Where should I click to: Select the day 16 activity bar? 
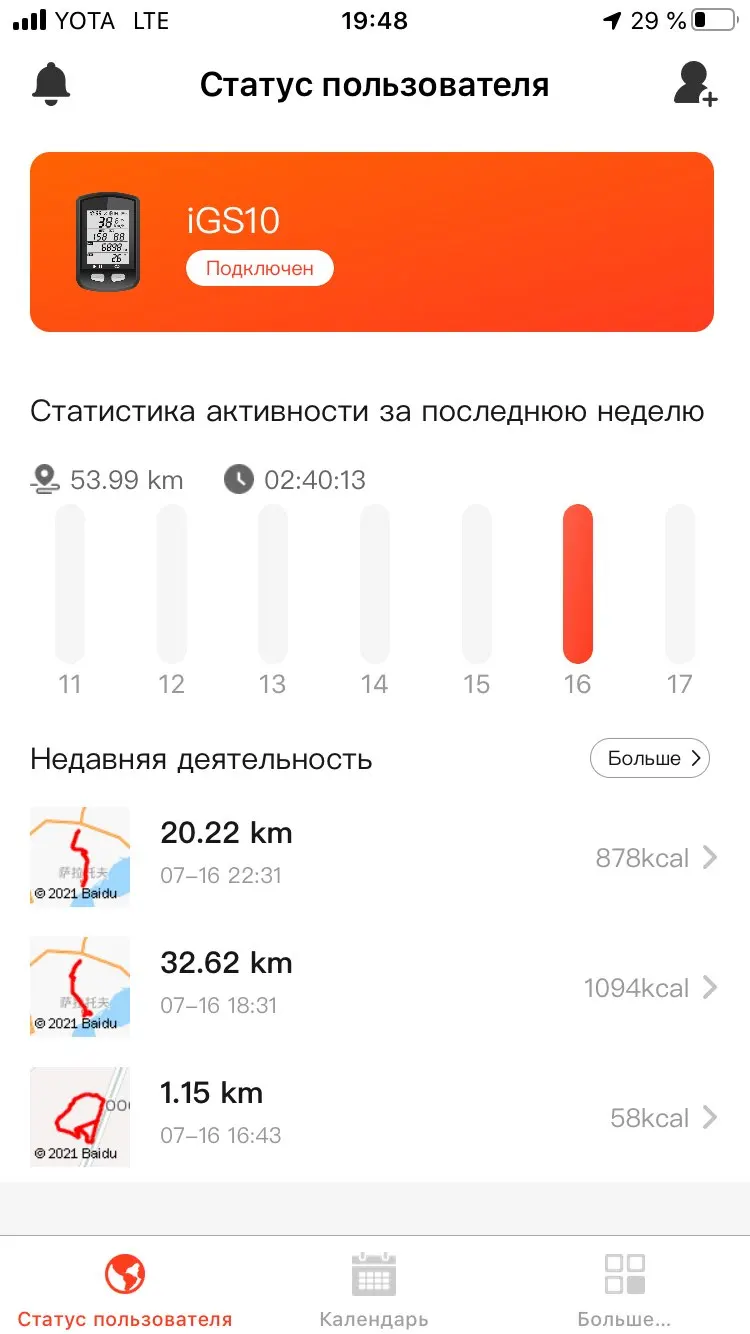click(578, 584)
